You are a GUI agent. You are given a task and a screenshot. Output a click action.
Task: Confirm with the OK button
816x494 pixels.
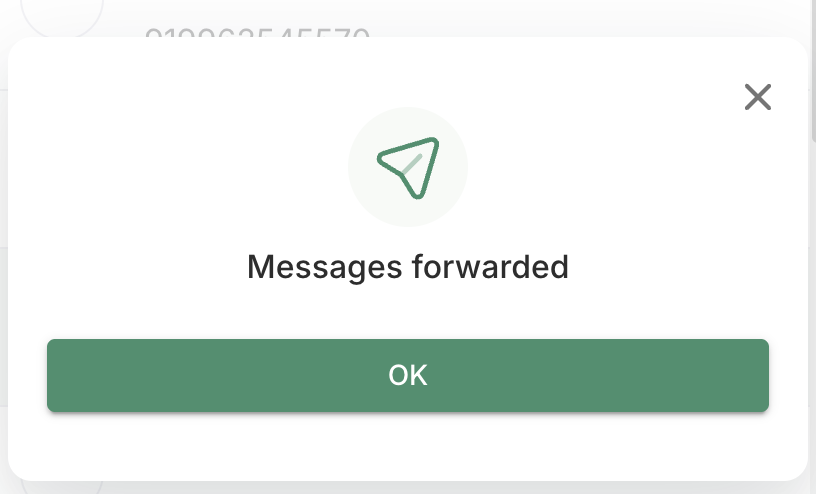coord(407,375)
